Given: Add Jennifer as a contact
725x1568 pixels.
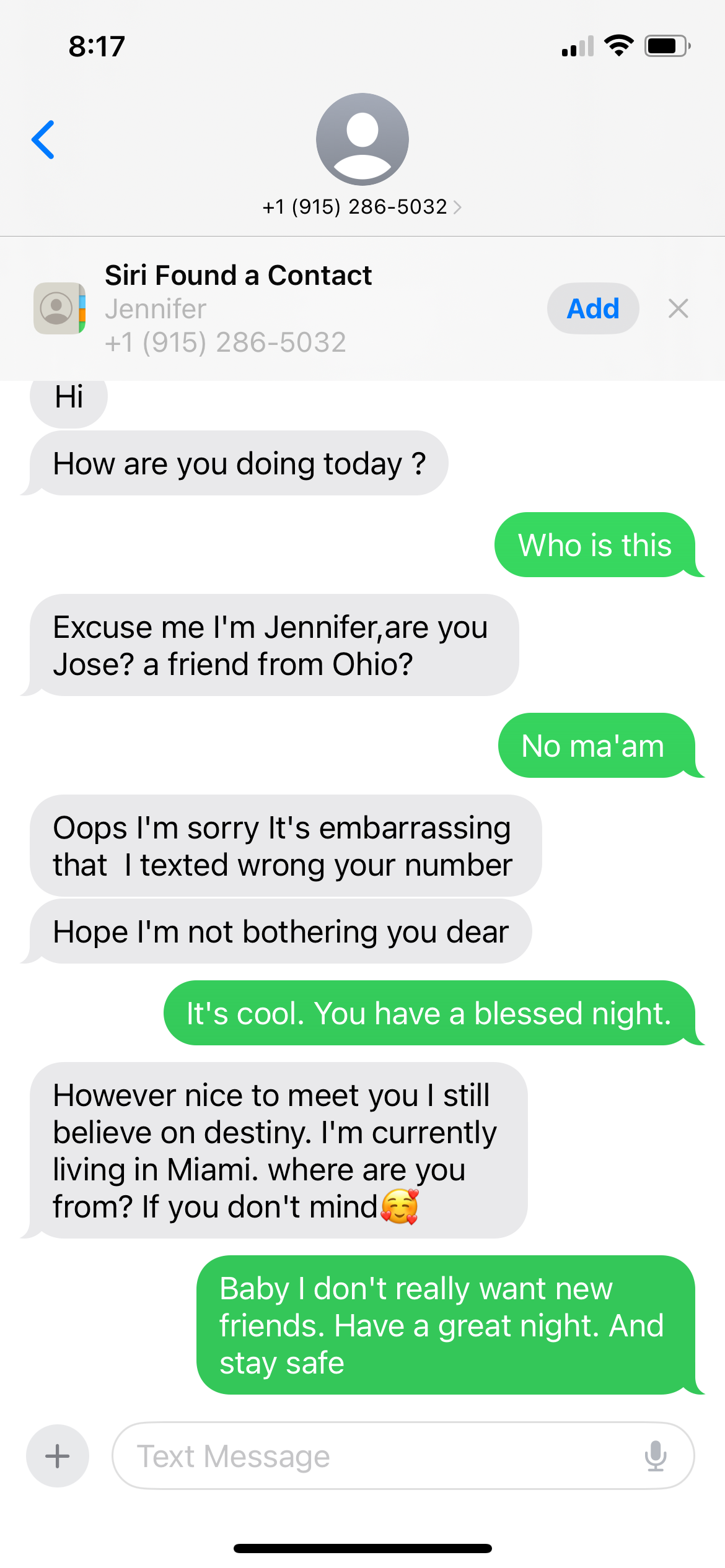Looking at the screenshot, I should tap(592, 308).
